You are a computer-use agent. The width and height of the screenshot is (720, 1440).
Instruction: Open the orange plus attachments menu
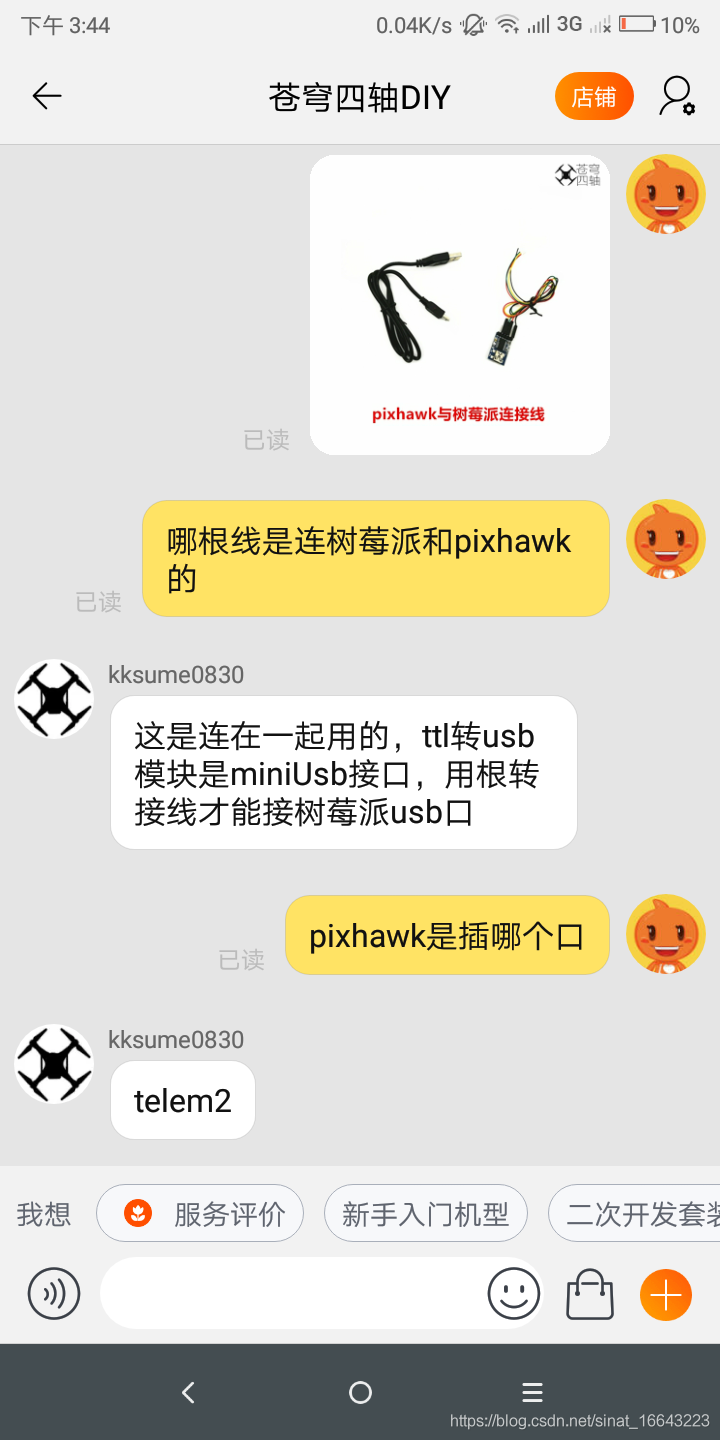[x=666, y=1294]
